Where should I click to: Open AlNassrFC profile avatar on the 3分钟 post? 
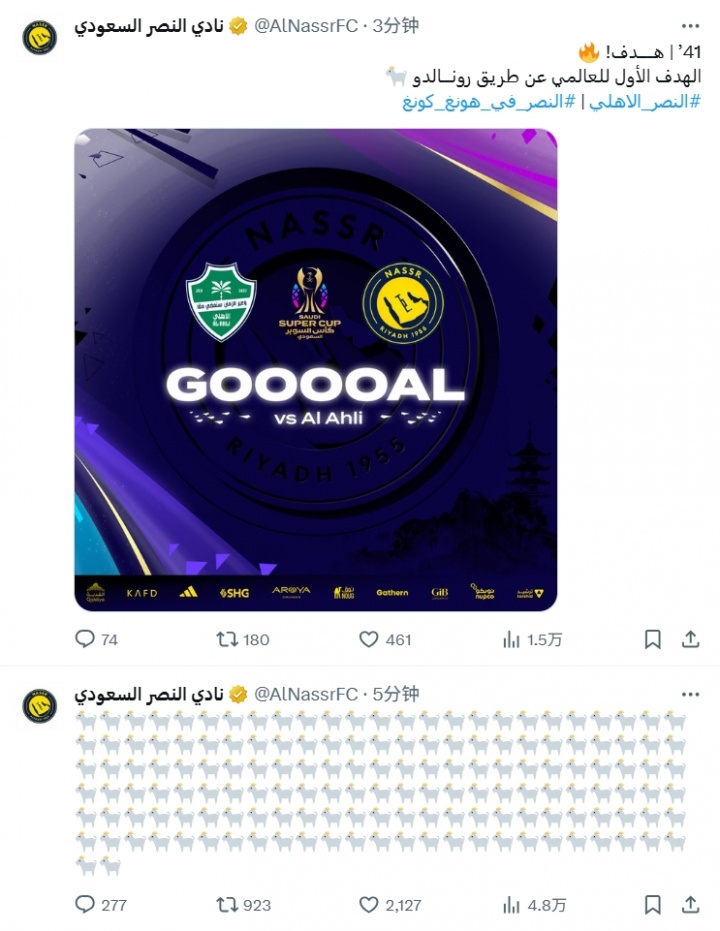[40, 37]
